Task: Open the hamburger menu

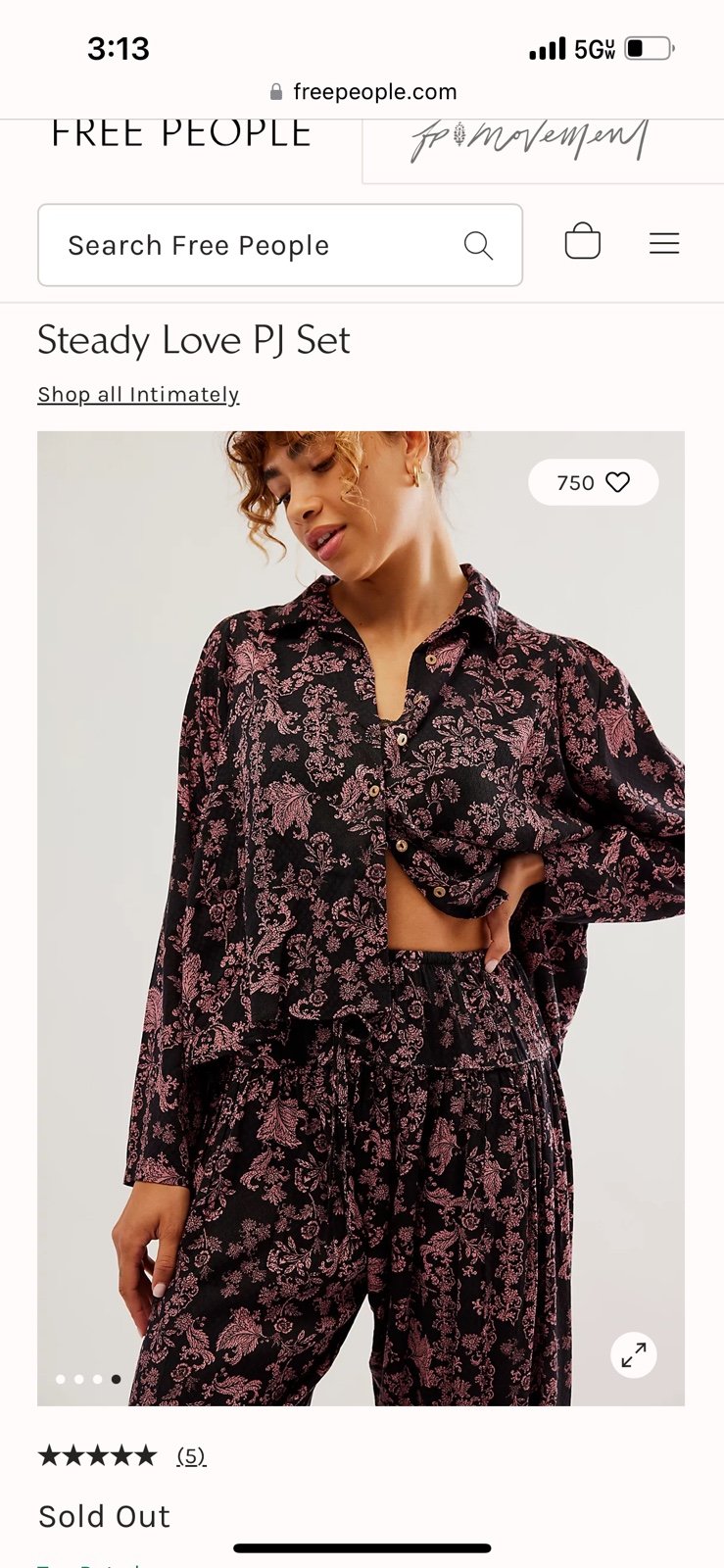Action: click(664, 243)
